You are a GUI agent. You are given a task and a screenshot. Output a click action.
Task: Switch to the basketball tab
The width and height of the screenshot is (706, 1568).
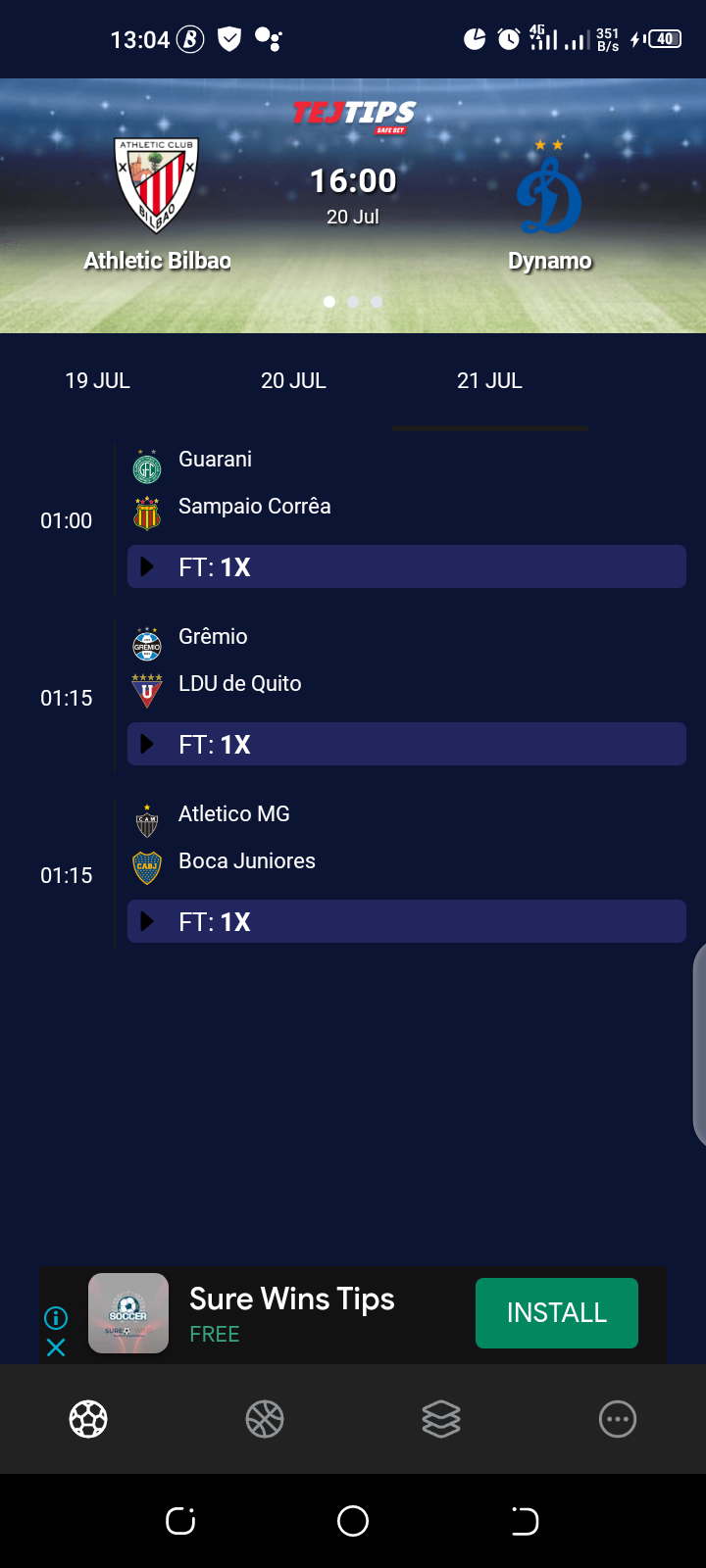pos(265,1419)
